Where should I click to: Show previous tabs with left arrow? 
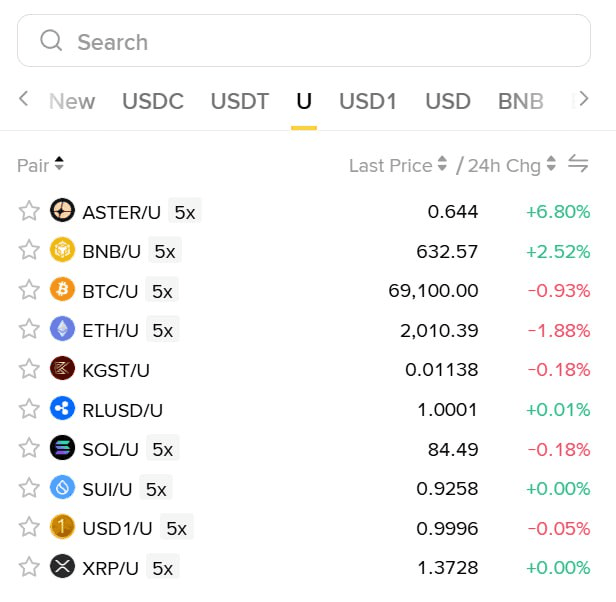pyautogui.click(x=24, y=99)
